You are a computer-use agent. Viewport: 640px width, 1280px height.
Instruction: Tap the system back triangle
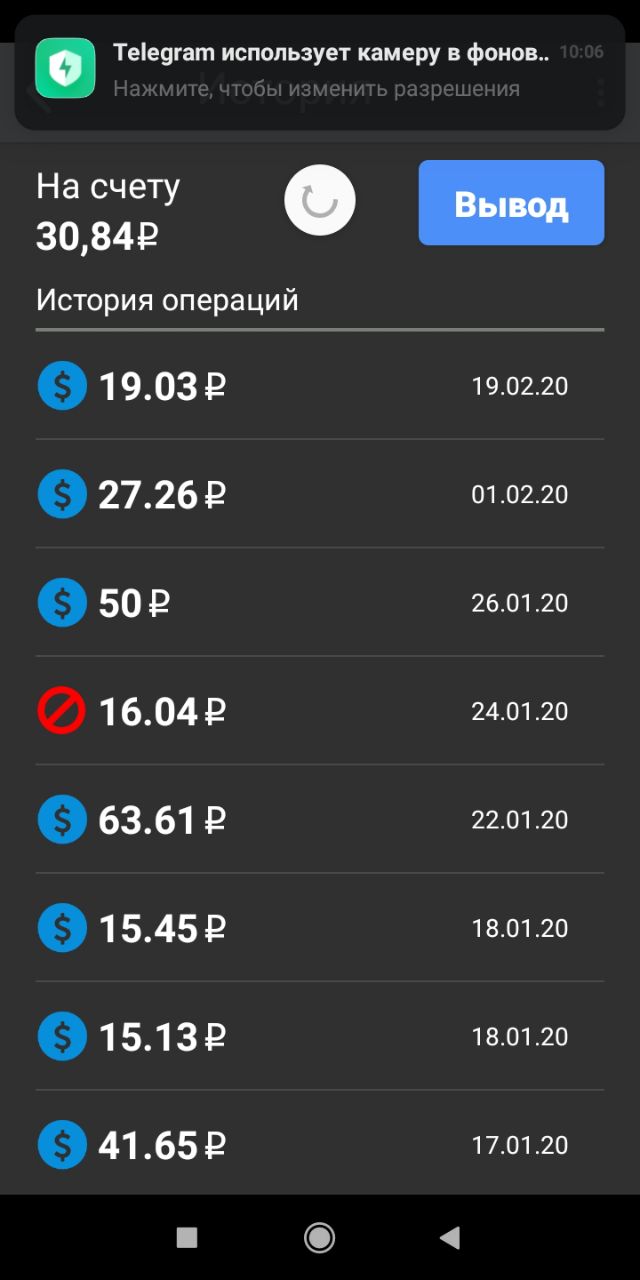449,1238
